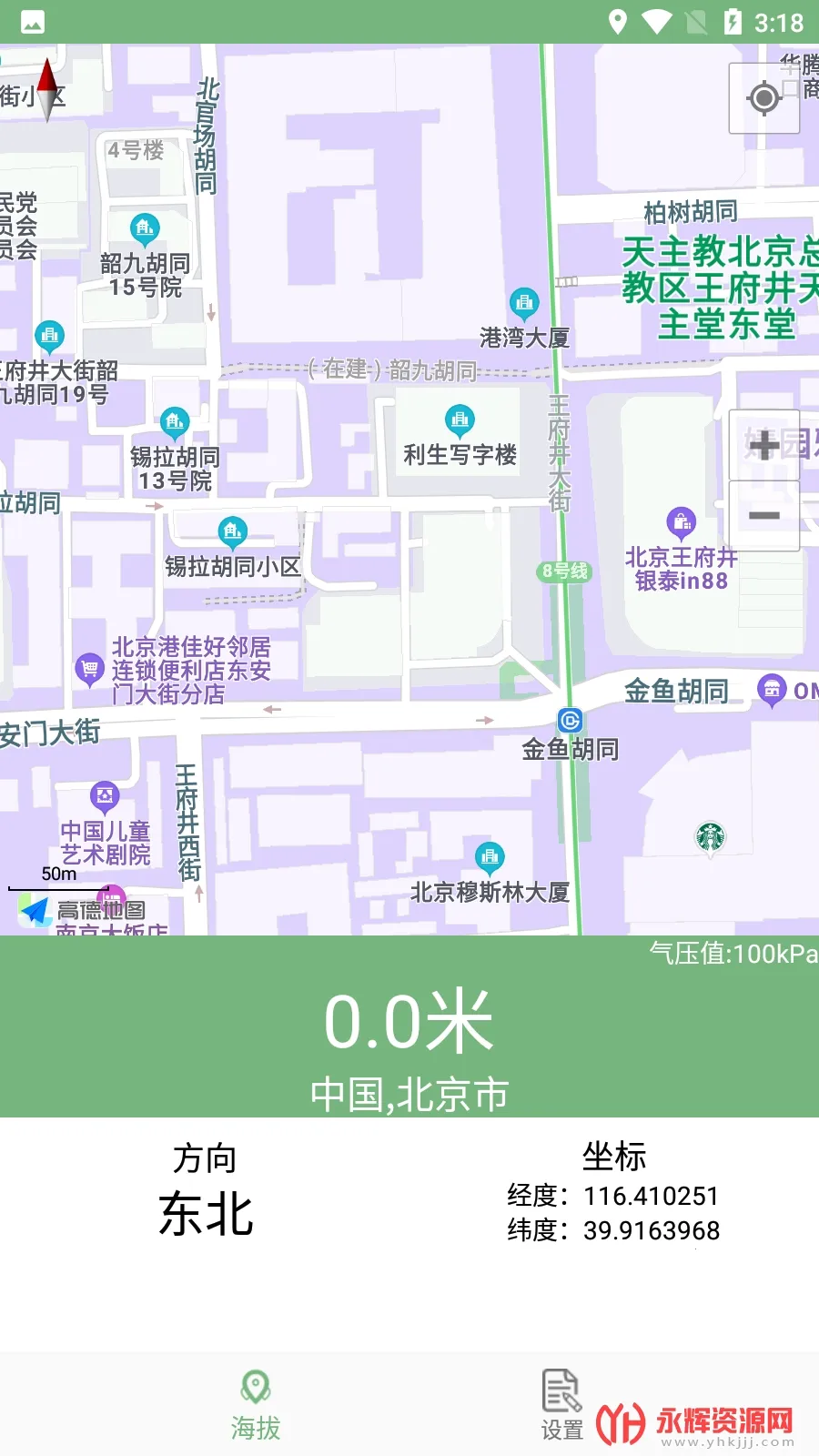This screenshot has width=819, height=1456.
Task: Zoom out of the map
Action: coord(763,515)
